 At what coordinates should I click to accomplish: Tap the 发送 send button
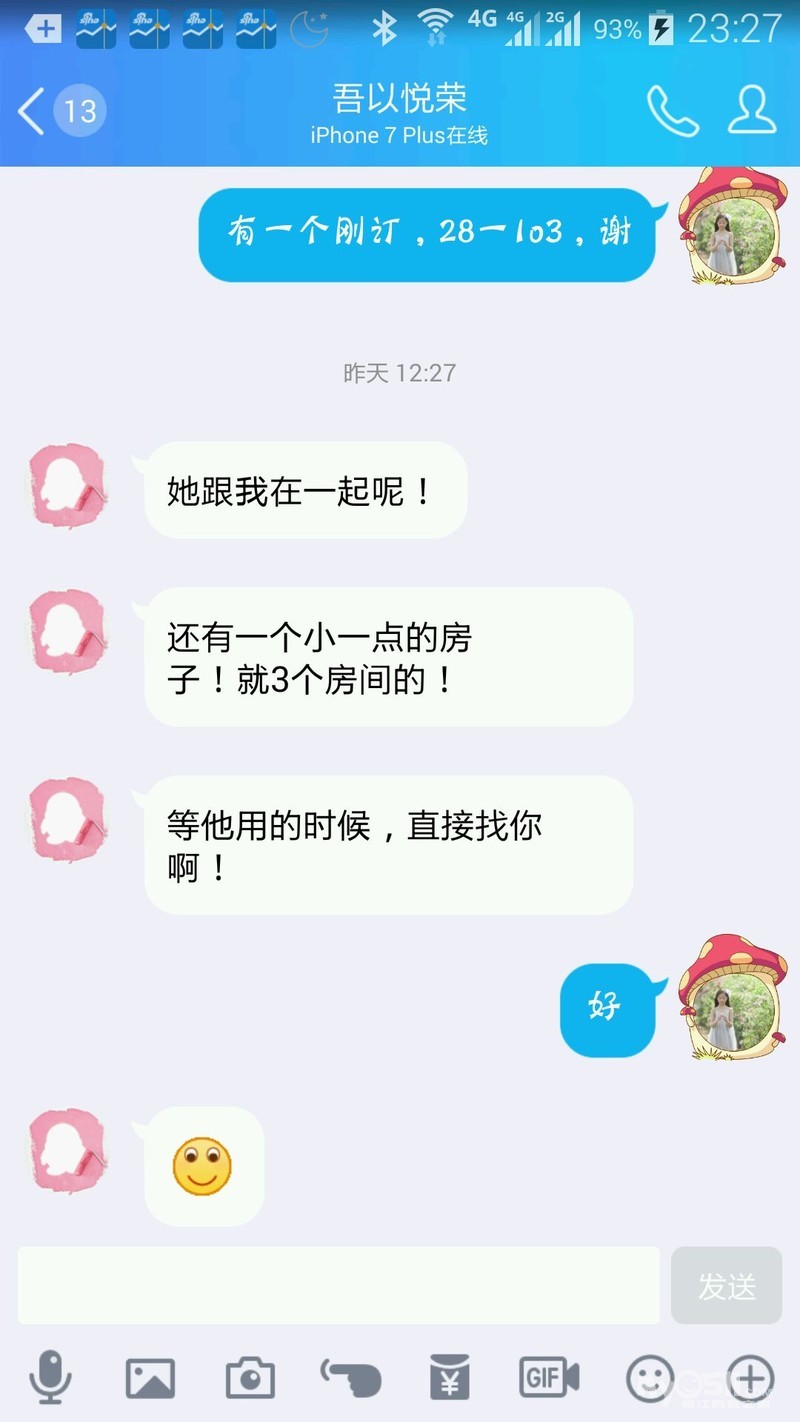[726, 1286]
